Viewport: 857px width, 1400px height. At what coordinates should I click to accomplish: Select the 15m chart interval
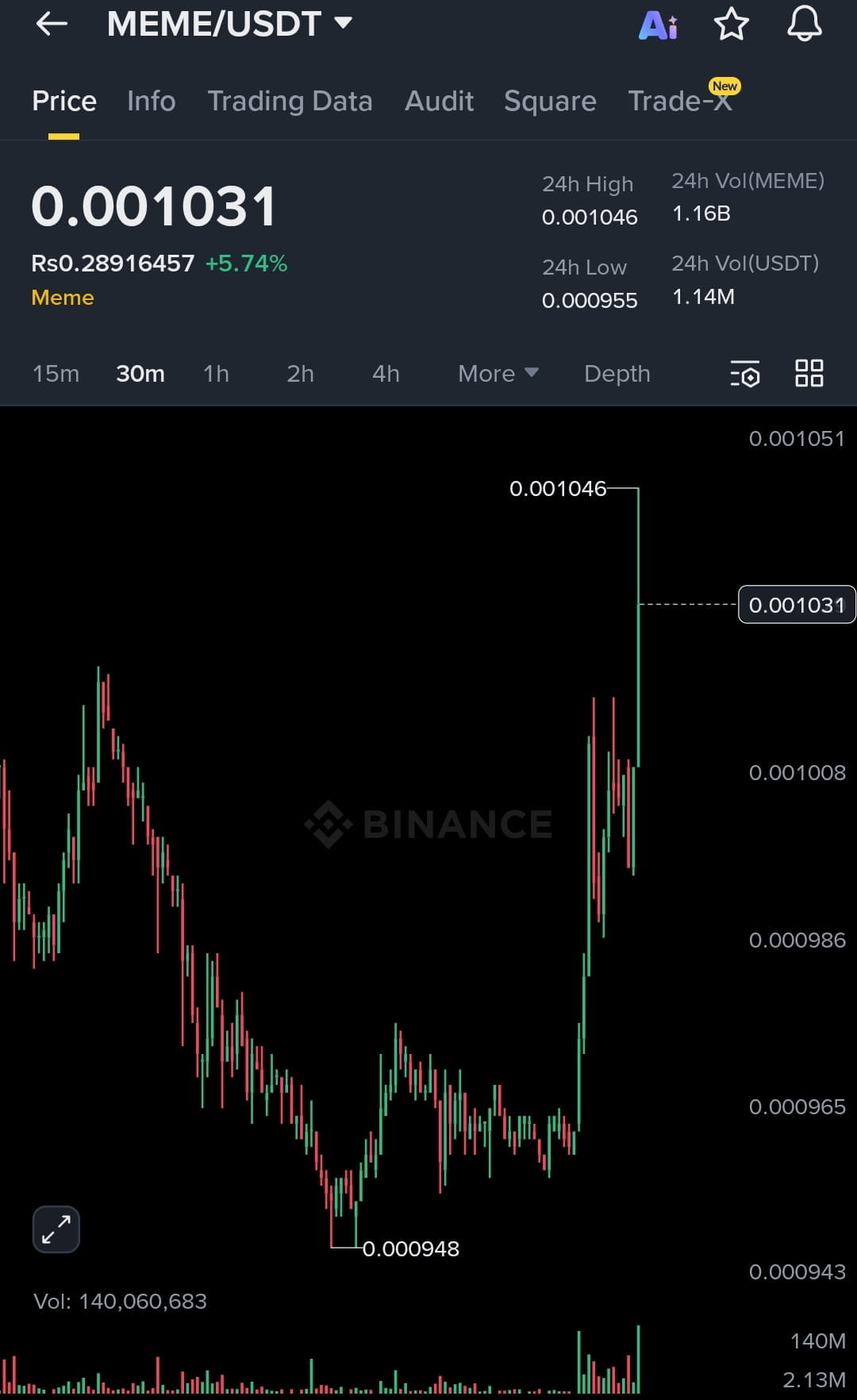(x=56, y=373)
